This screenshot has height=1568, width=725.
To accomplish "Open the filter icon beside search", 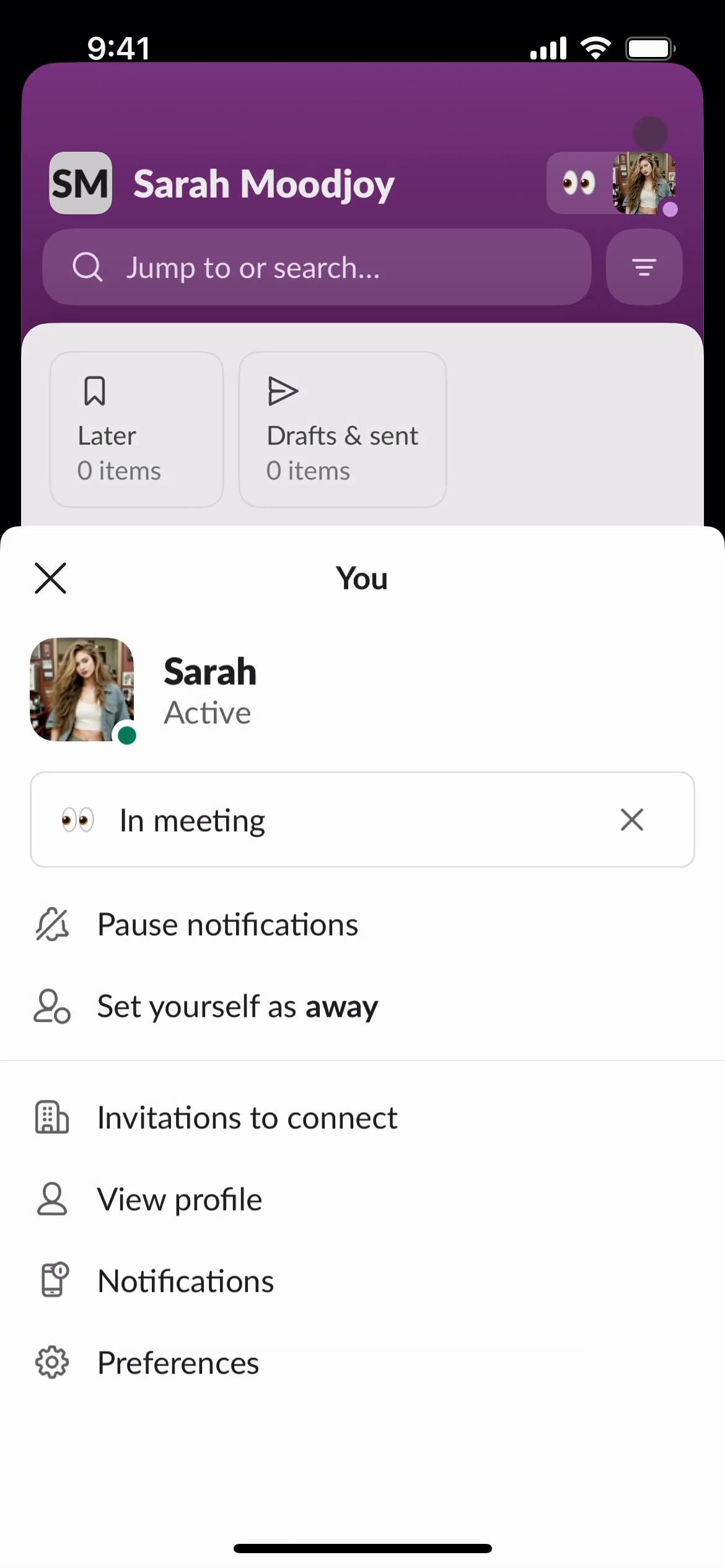I will tap(644, 268).
